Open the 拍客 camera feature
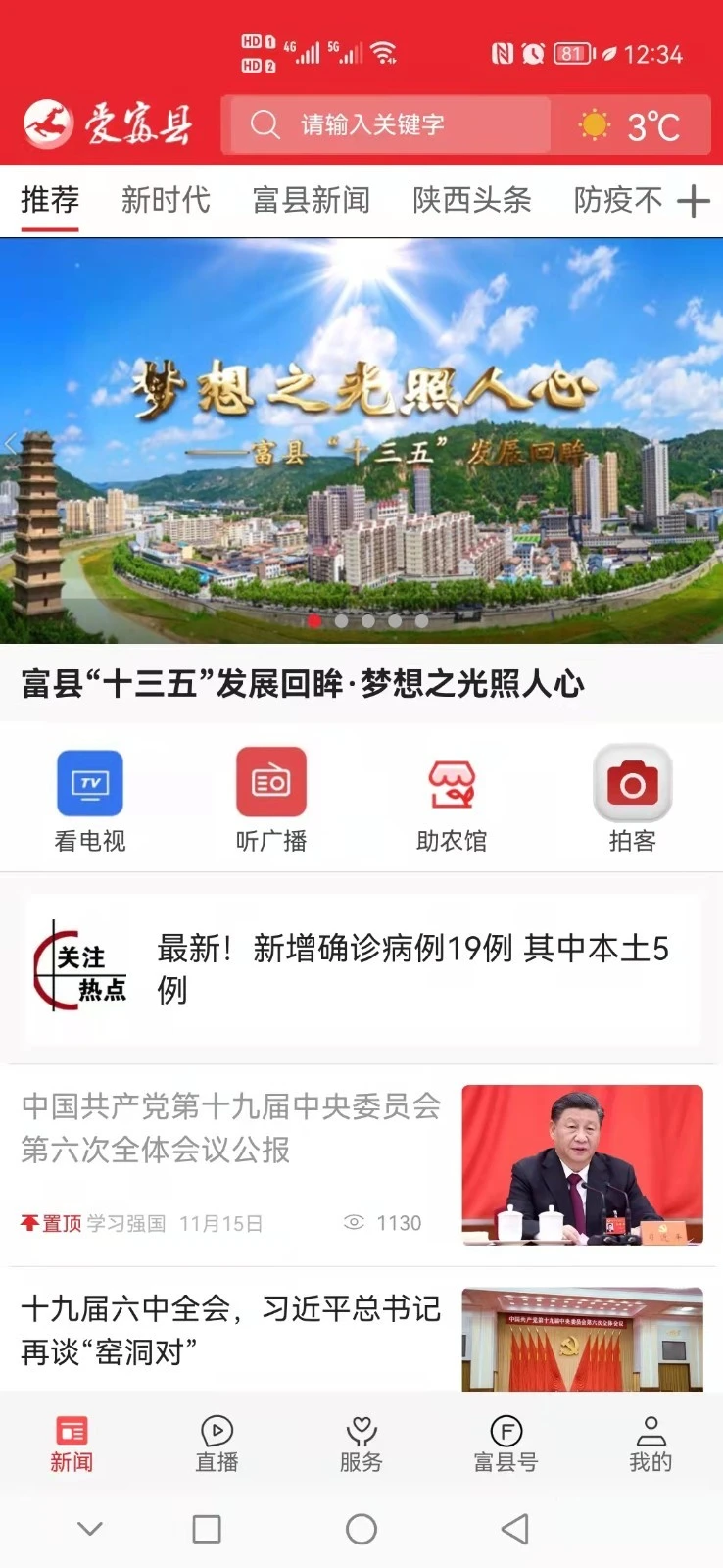The width and height of the screenshot is (723, 1568). click(x=632, y=799)
